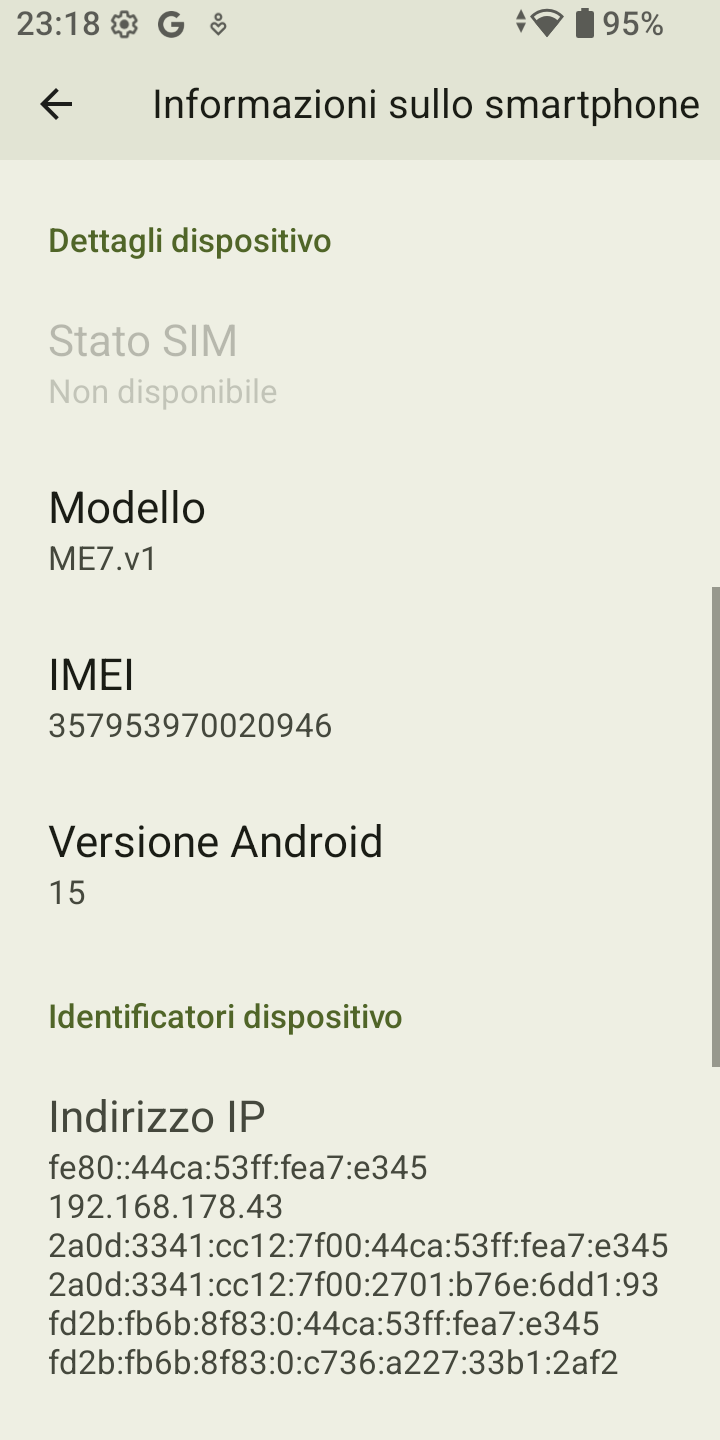Tap the Indirizzo IP row
The image size is (720, 1440).
click(x=360, y=1240)
